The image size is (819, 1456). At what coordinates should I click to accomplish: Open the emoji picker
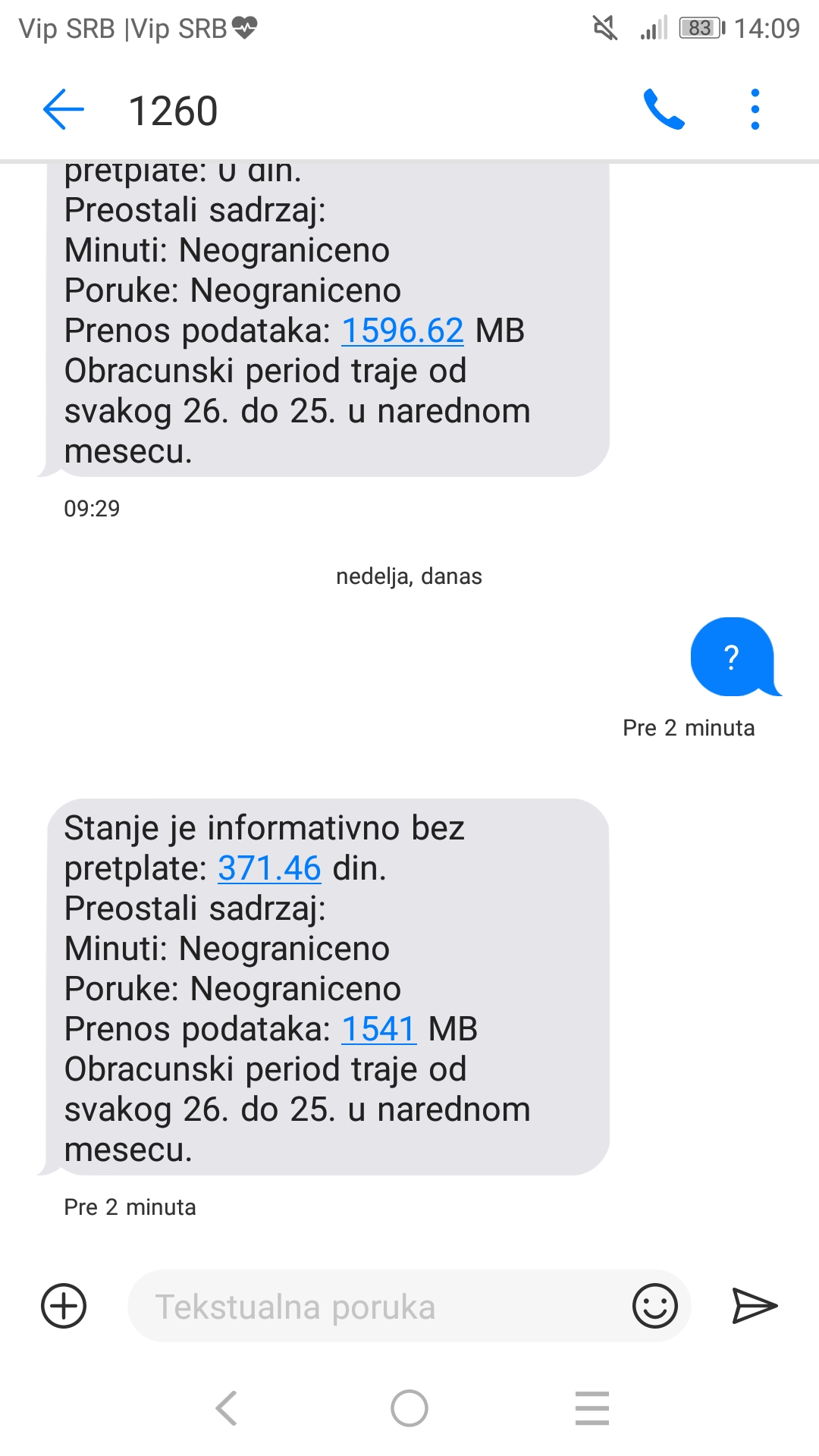[x=654, y=1306]
